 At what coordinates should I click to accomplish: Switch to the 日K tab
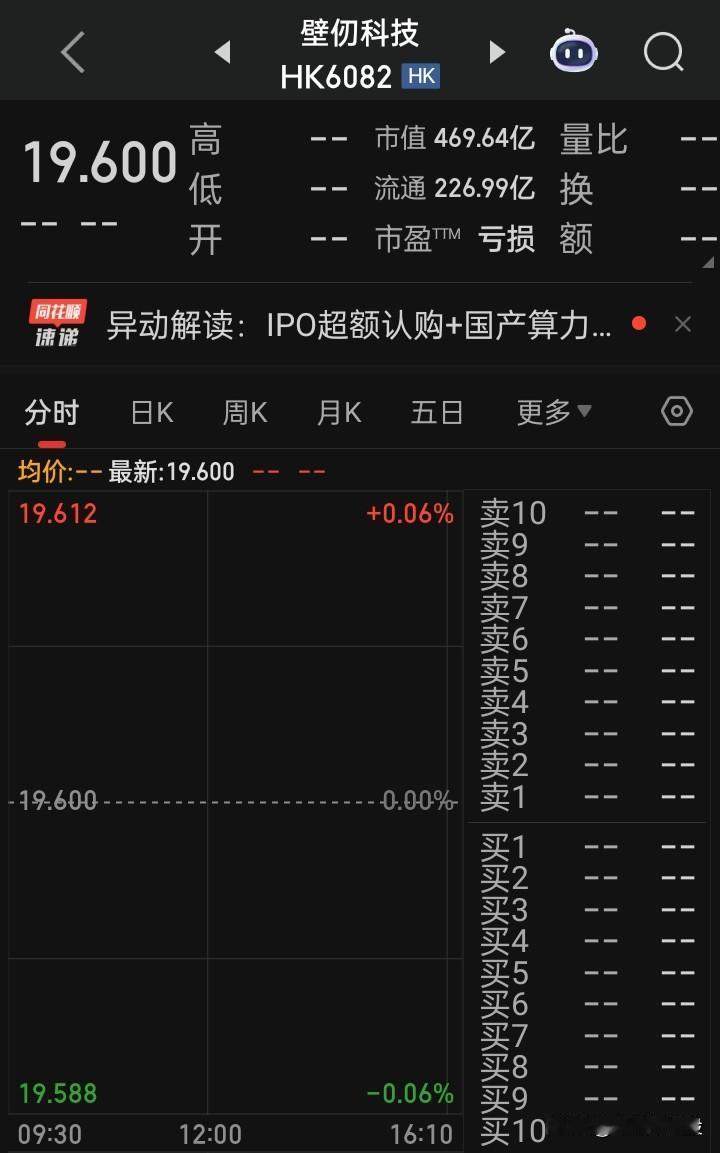[x=151, y=411]
